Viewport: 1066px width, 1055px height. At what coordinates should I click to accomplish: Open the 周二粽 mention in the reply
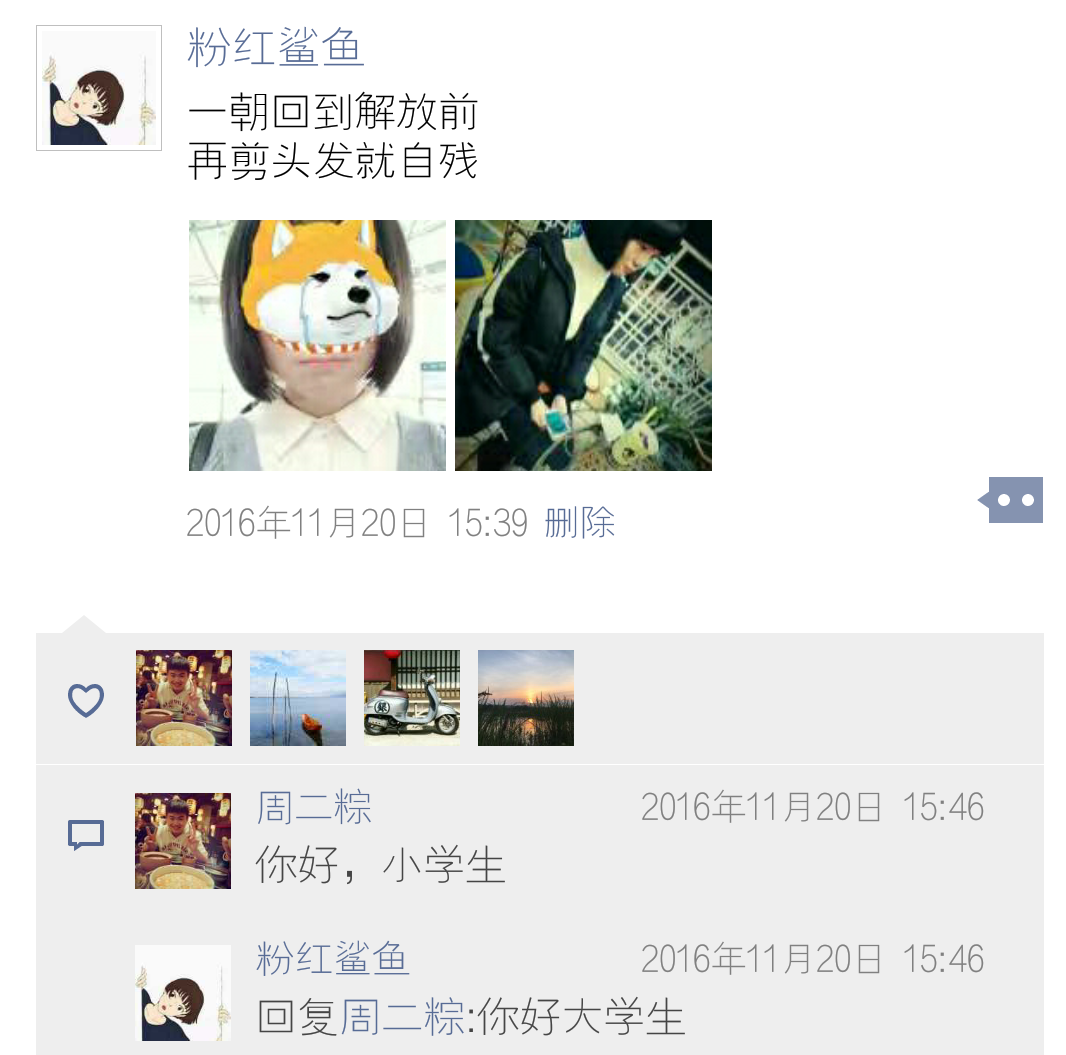402,1018
